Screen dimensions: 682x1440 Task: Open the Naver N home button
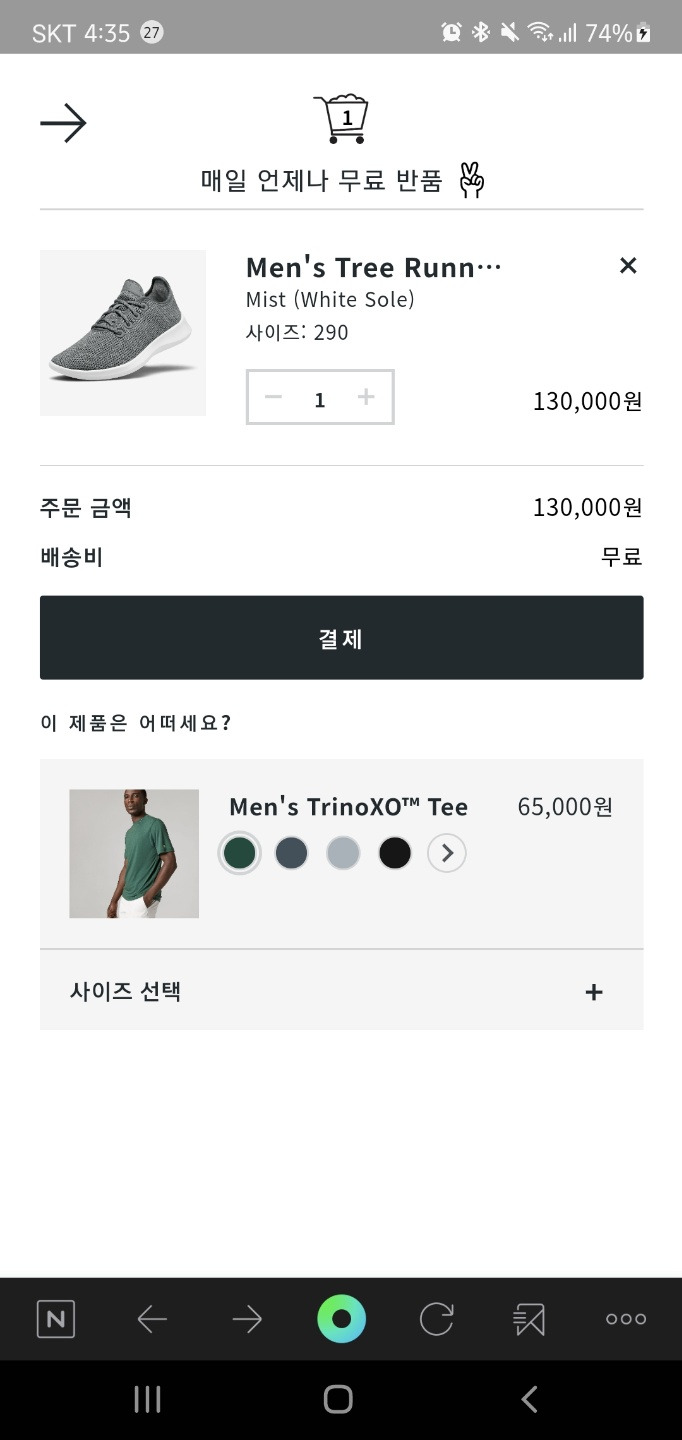[56, 1319]
